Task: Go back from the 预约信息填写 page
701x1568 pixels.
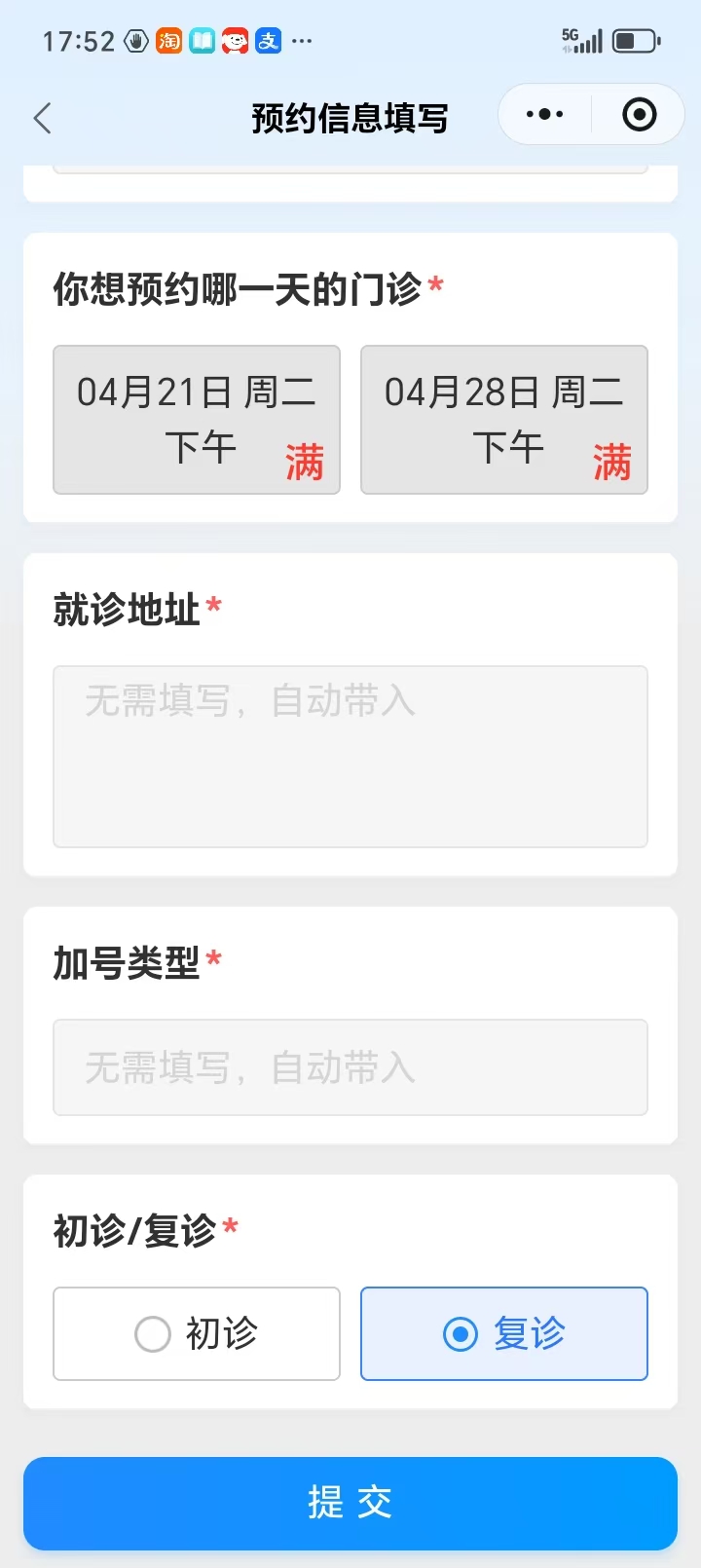Action: [43, 119]
